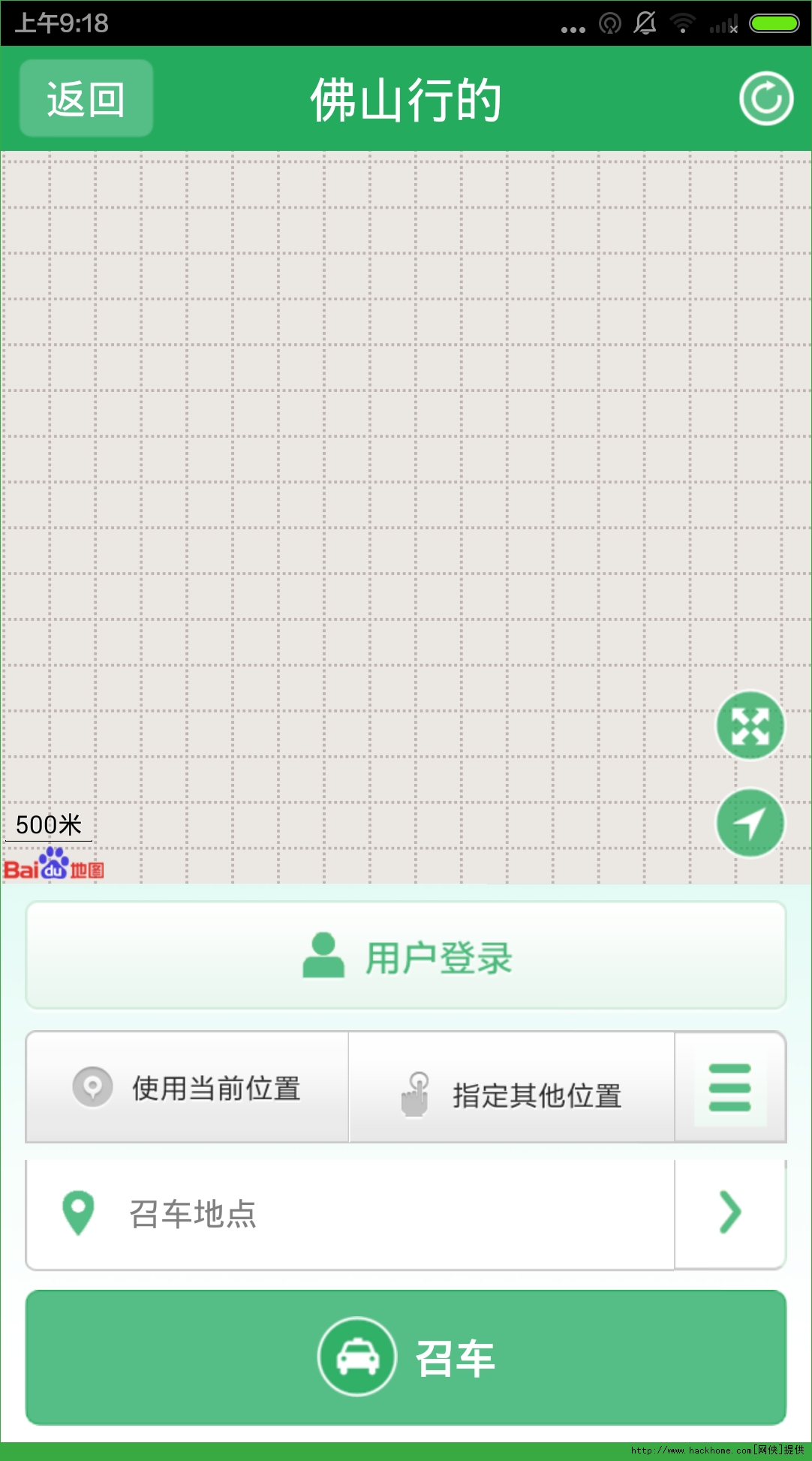Center the map on my location
Screen dimensions: 812x1461
[750, 823]
